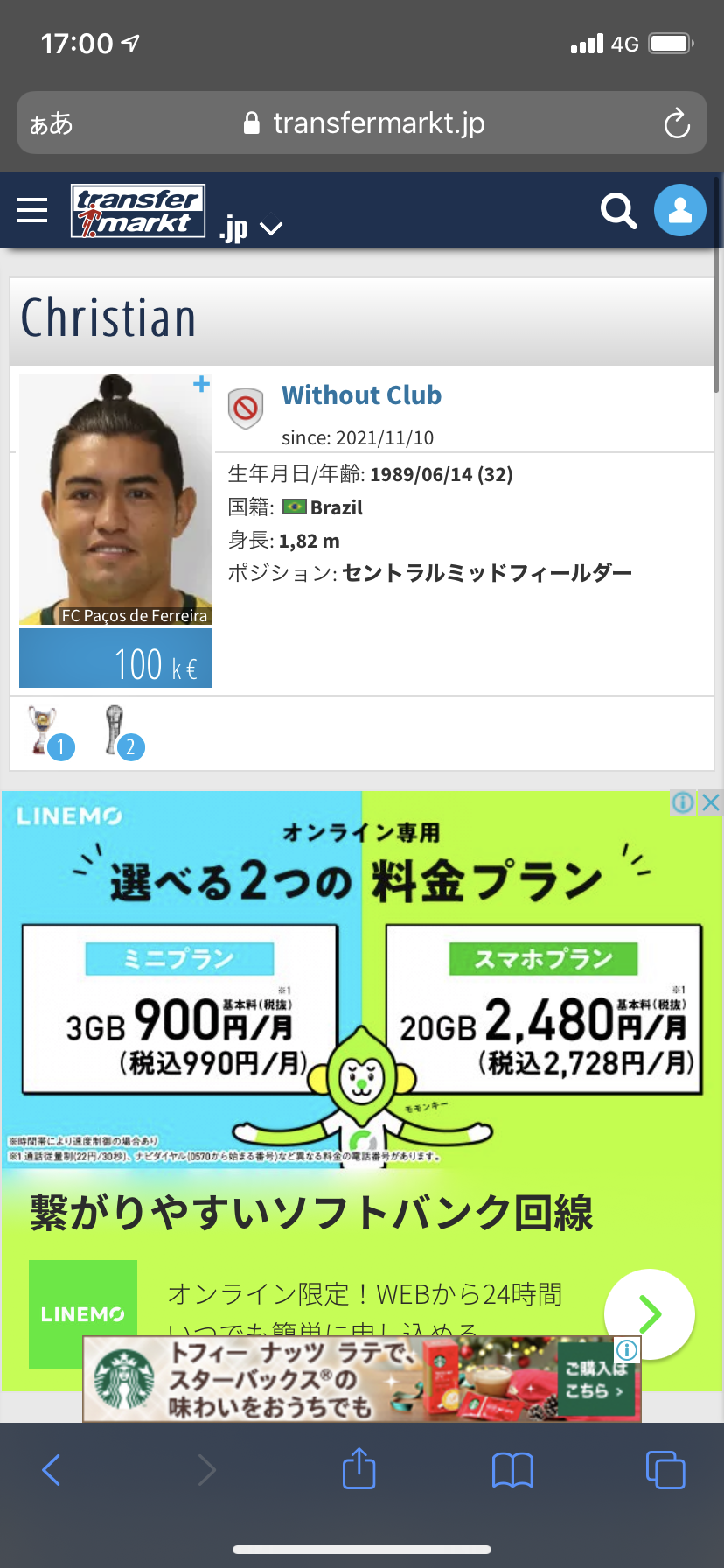The height and width of the screenshot is (1568, 724).
Task: Show open Safari tabs
Action: tap(665, 1470)
